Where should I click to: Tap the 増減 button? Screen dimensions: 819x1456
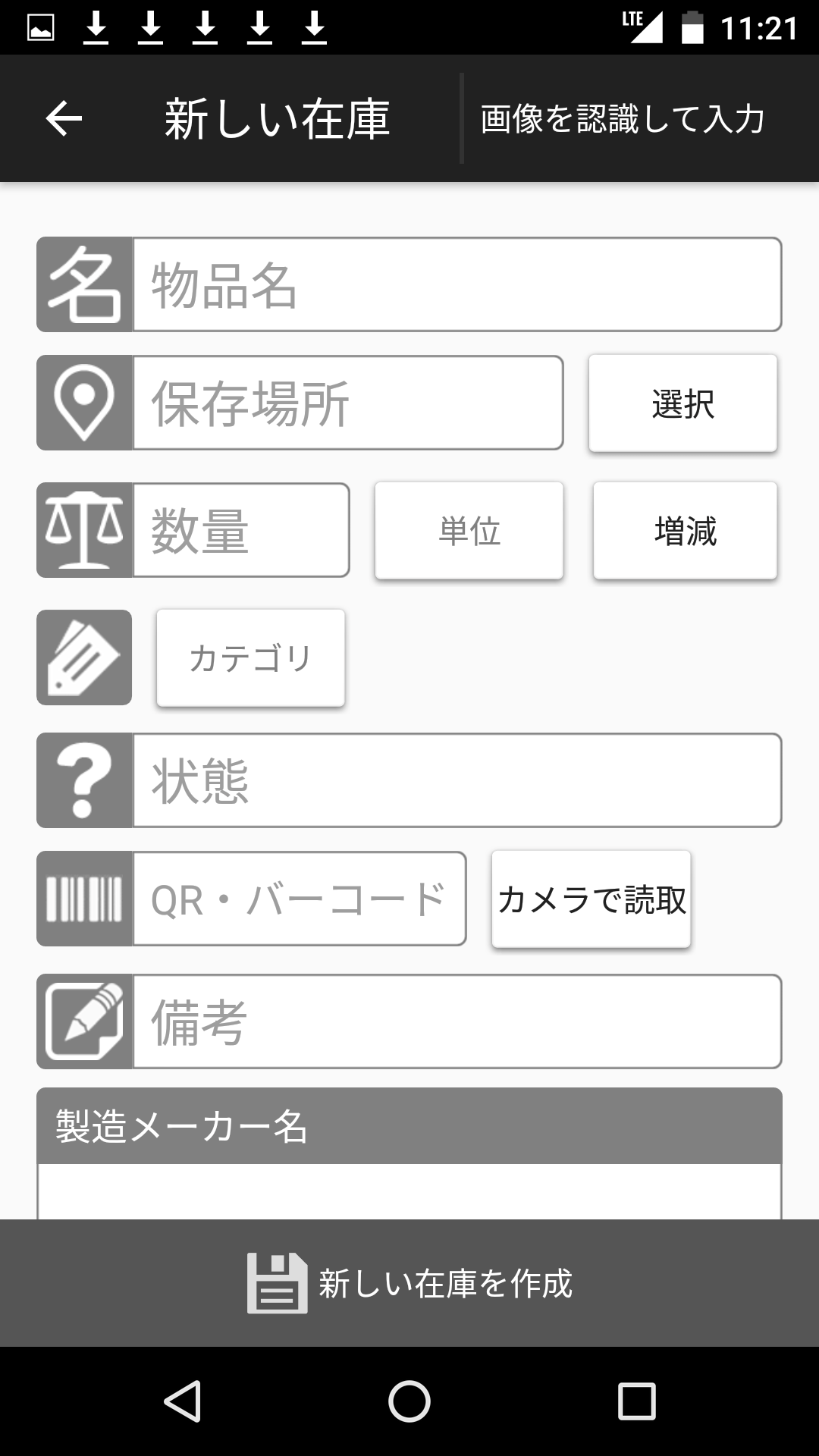coord(686,531)
